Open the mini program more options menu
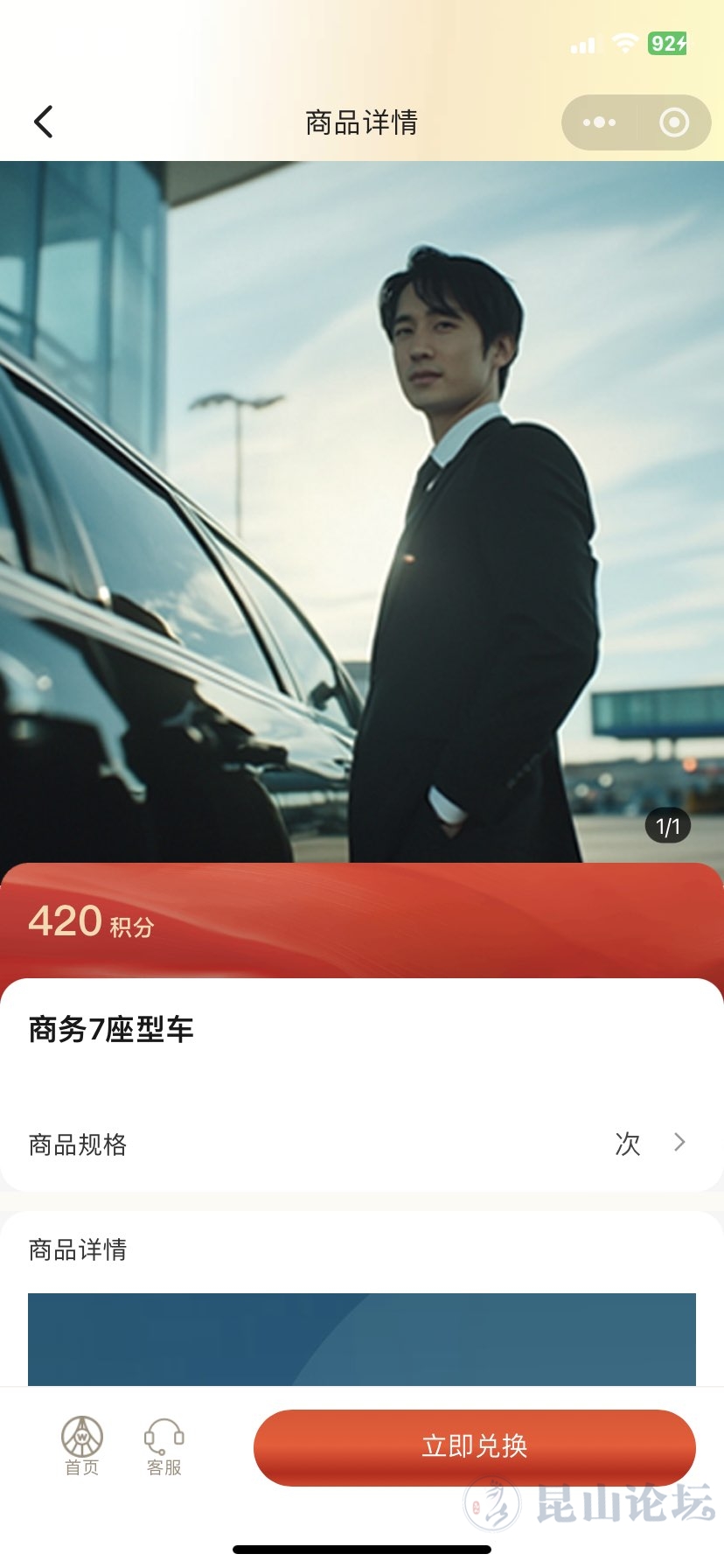The width and height of the screenshot is (724, 1568). coord(599,122)
